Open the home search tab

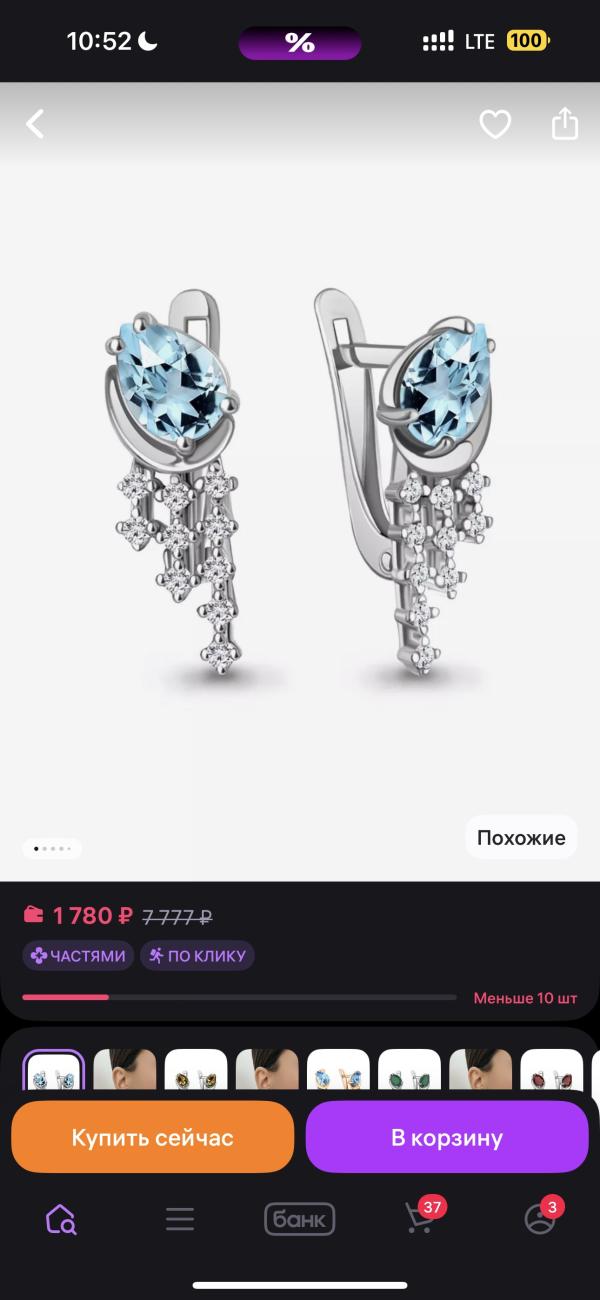point(60,1219)
